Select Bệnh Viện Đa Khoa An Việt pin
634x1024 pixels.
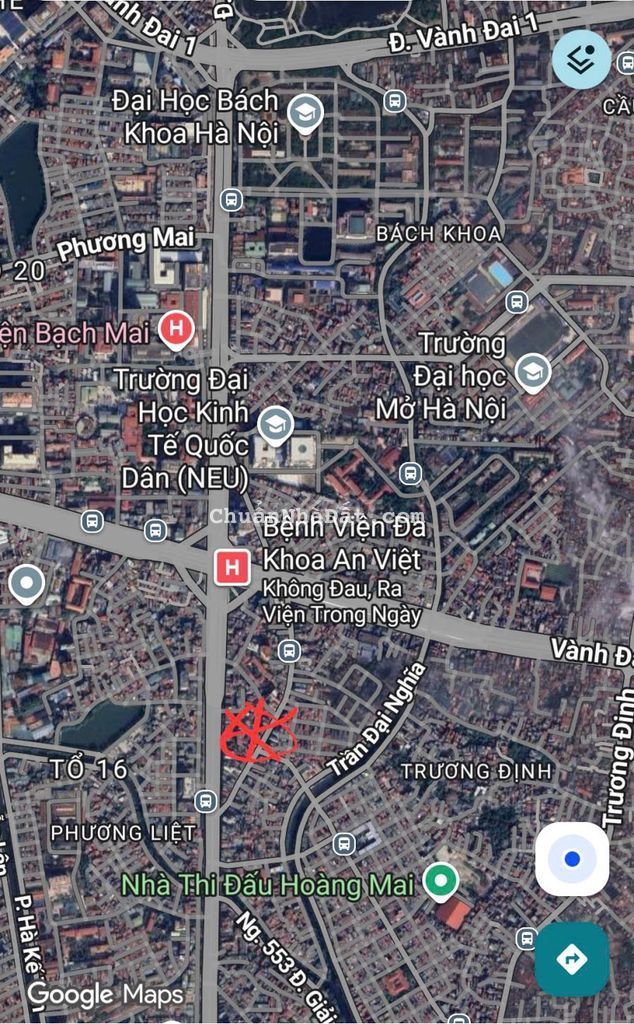point(233,568)
